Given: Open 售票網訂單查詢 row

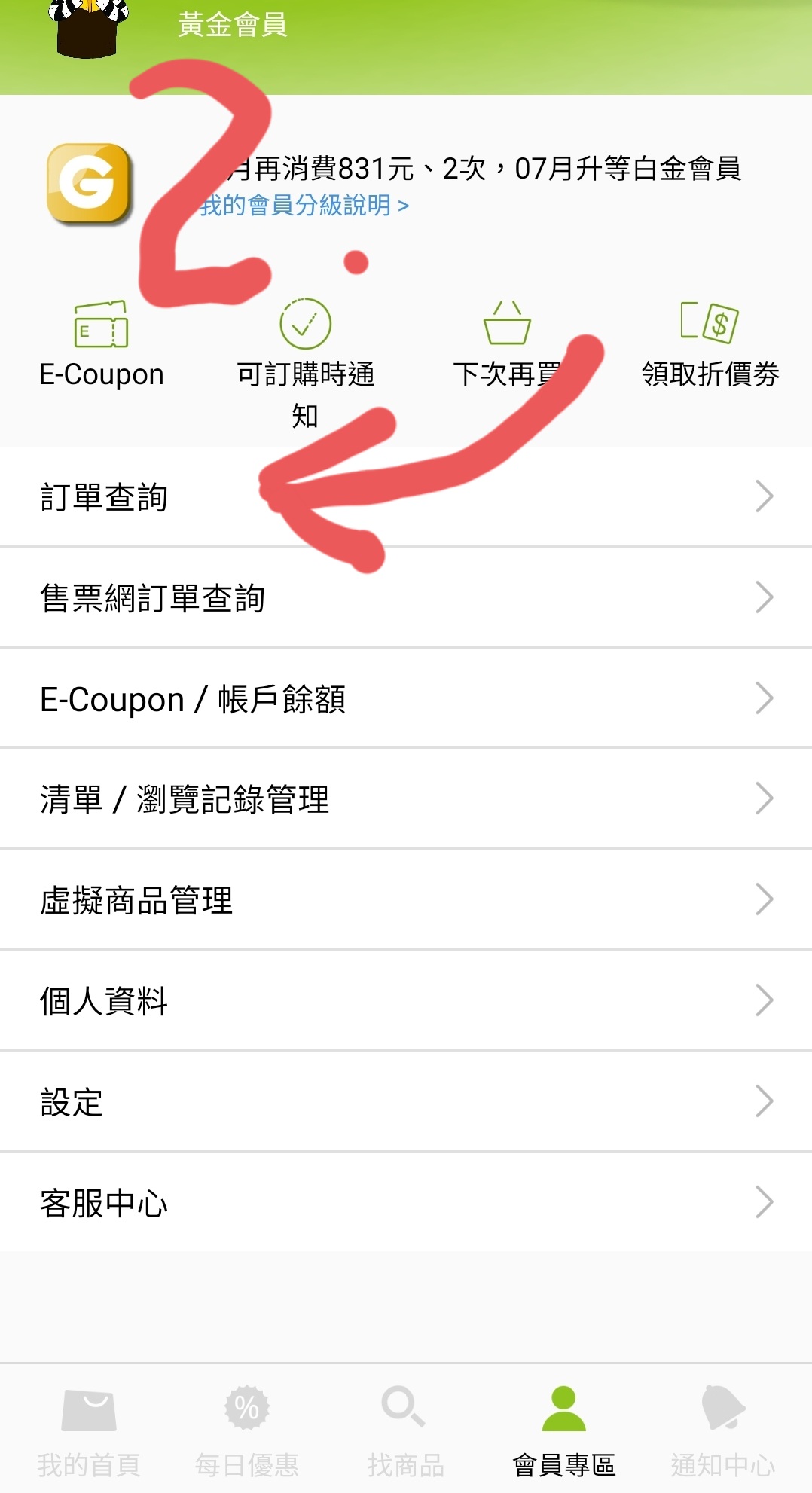Looking at the screenshot, I should (x=406, y=597).
